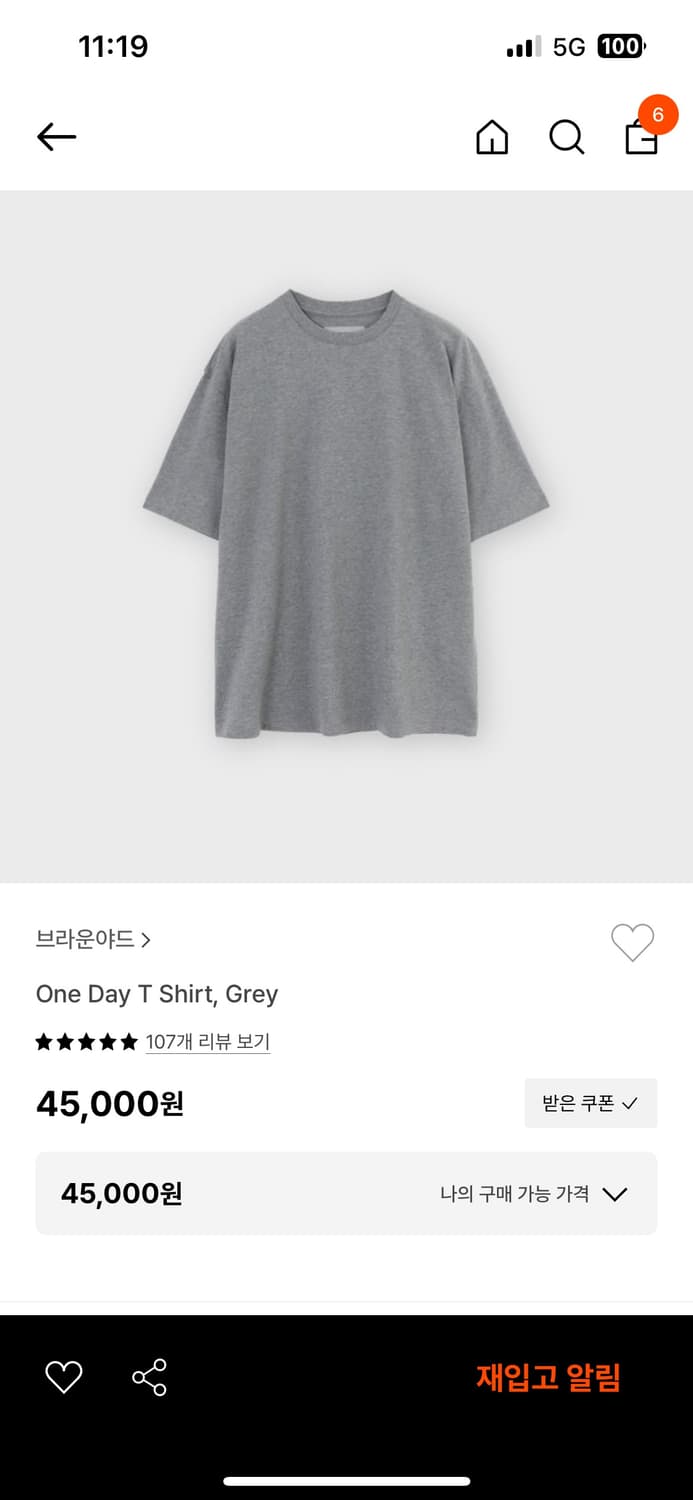Open the home icon in top bar
The height and width of the screenshot is (1500, 693).
(492, 137)
